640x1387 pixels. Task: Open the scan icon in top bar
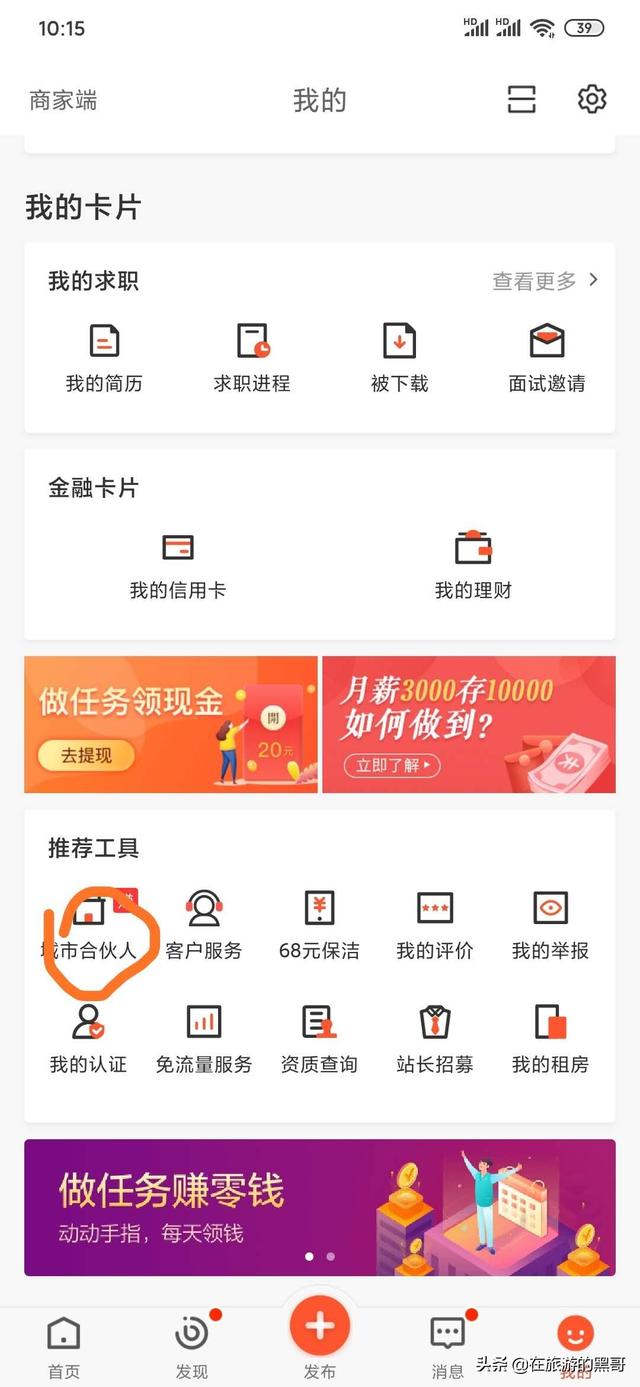pyautogui.click(x=521, y=99)
